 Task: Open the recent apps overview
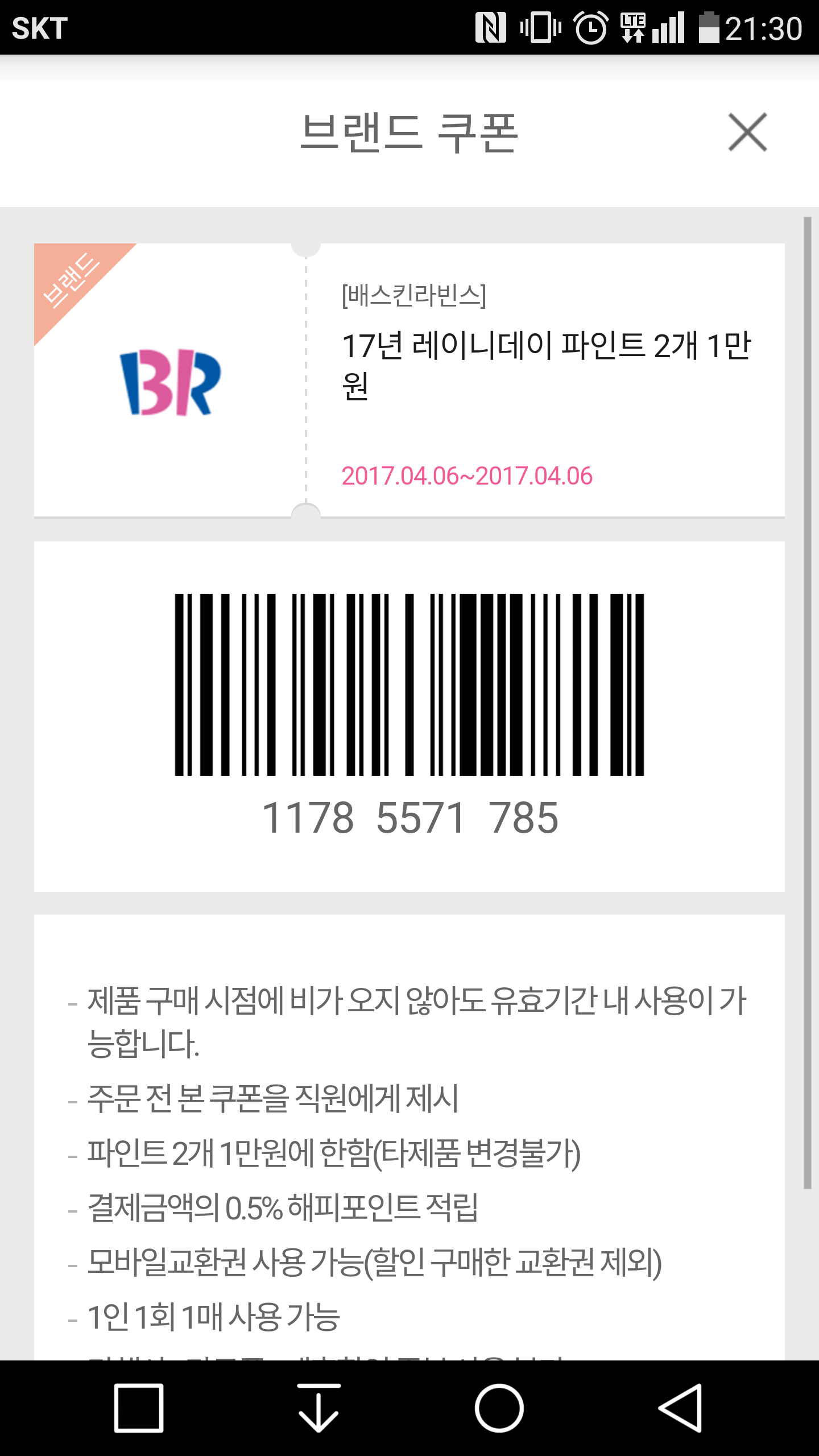click(x=139, y=1408)
